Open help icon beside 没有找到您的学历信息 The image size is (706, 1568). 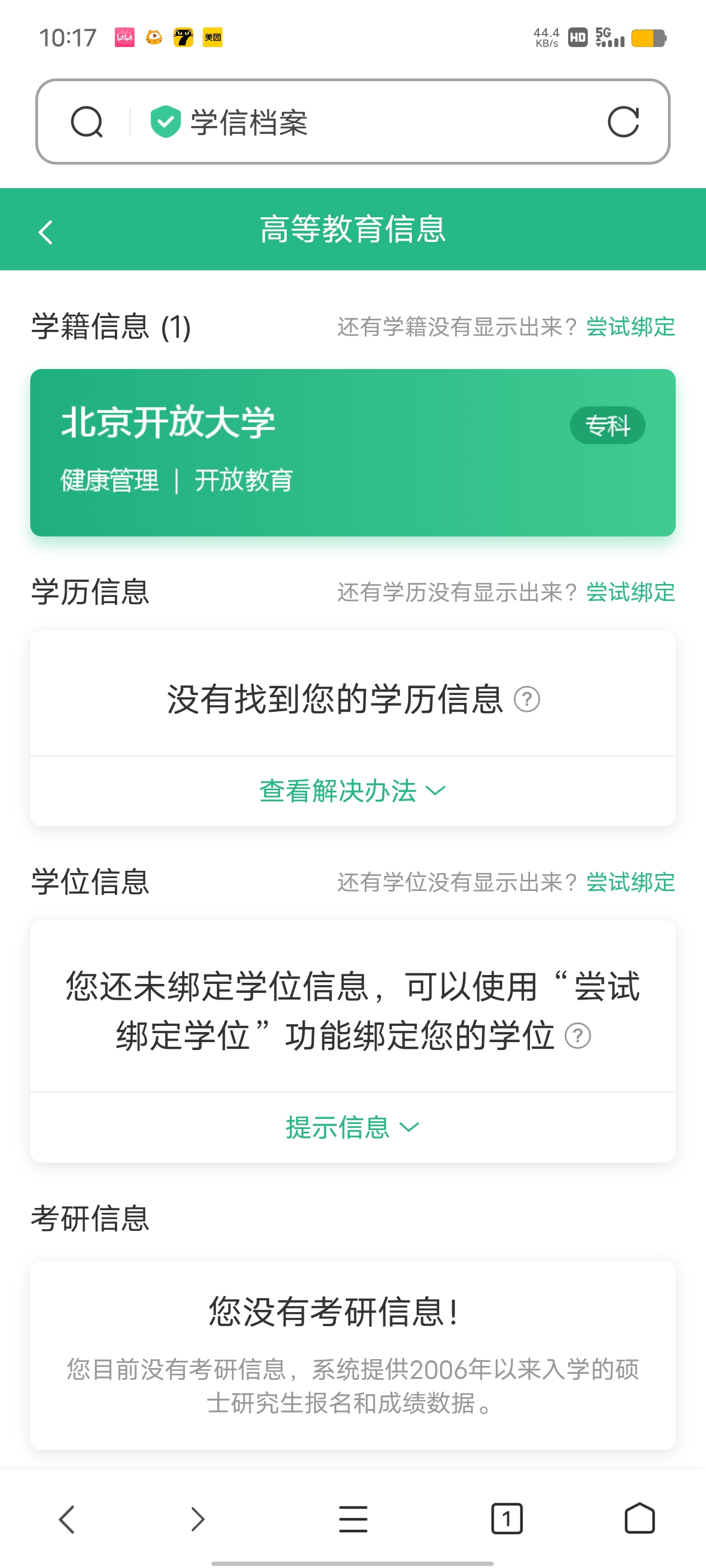527,699
